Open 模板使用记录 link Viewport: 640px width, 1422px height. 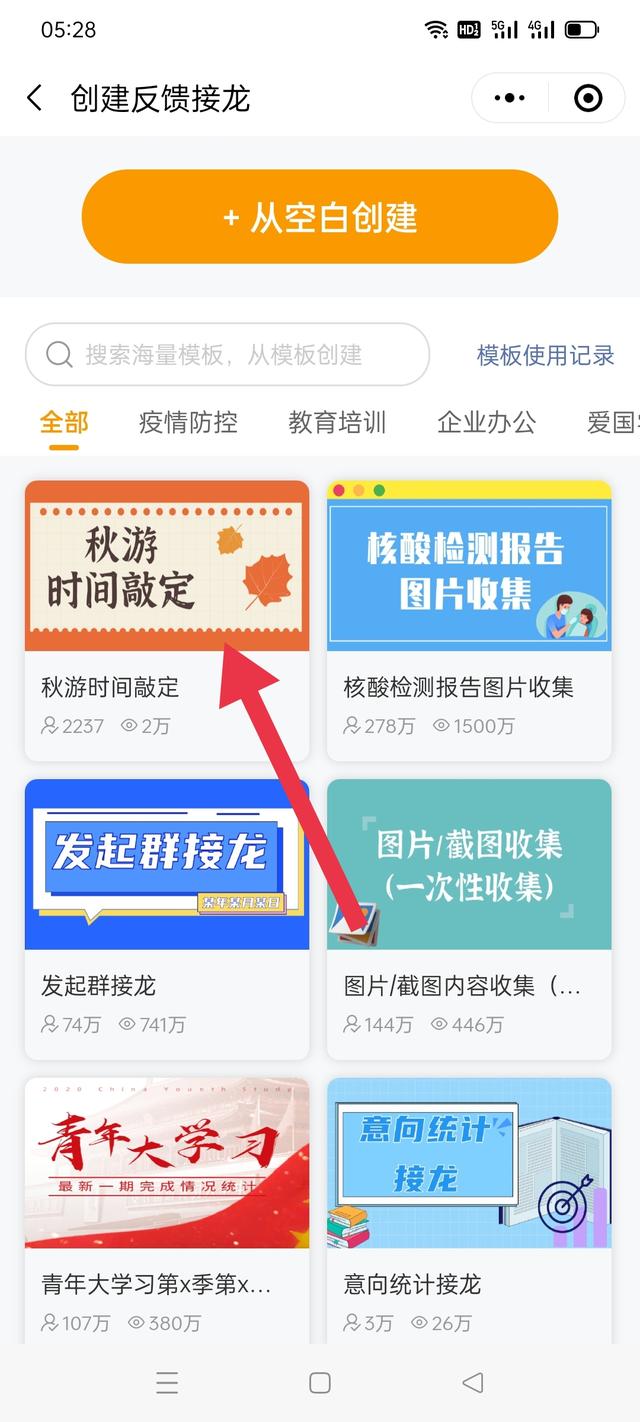(x=545, y=355)
